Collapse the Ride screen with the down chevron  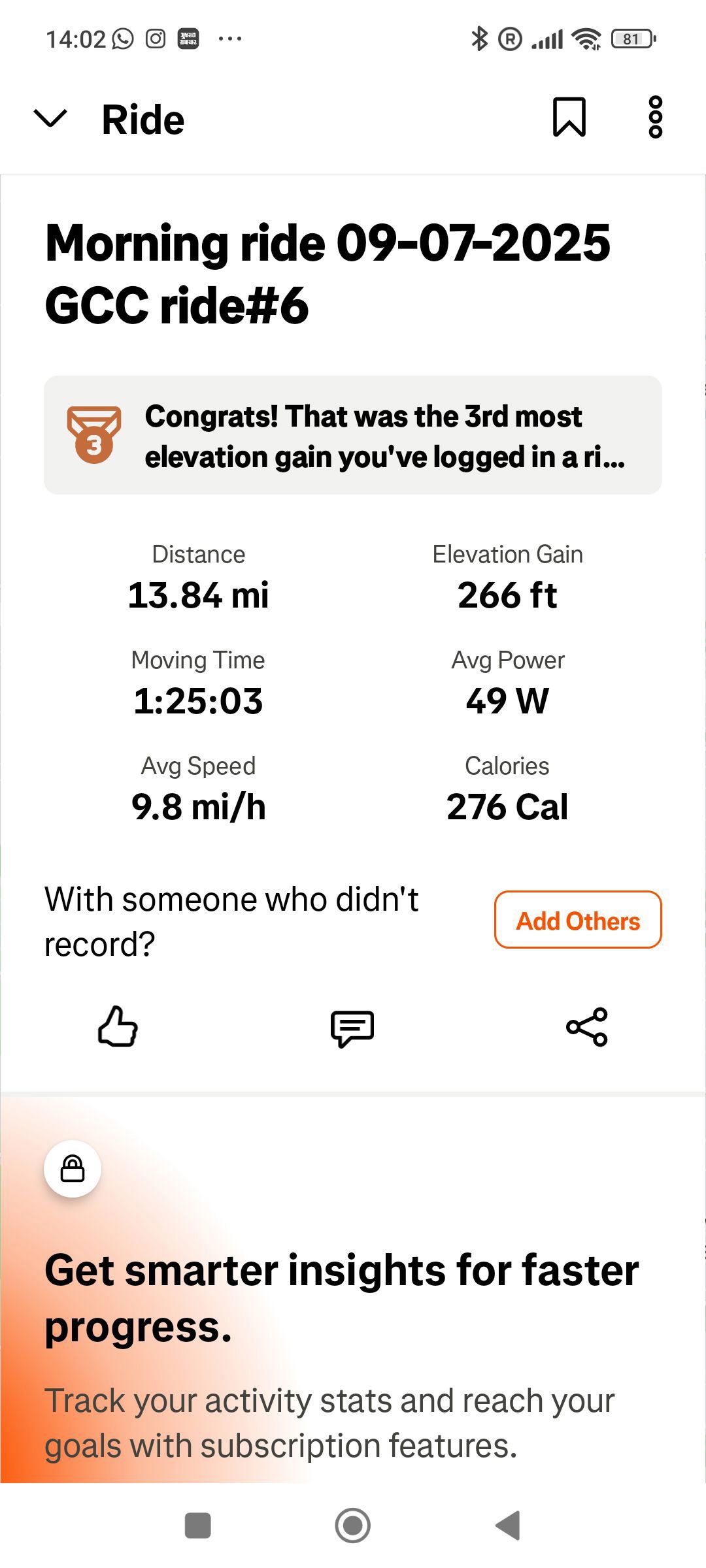[x=50, y=119]
